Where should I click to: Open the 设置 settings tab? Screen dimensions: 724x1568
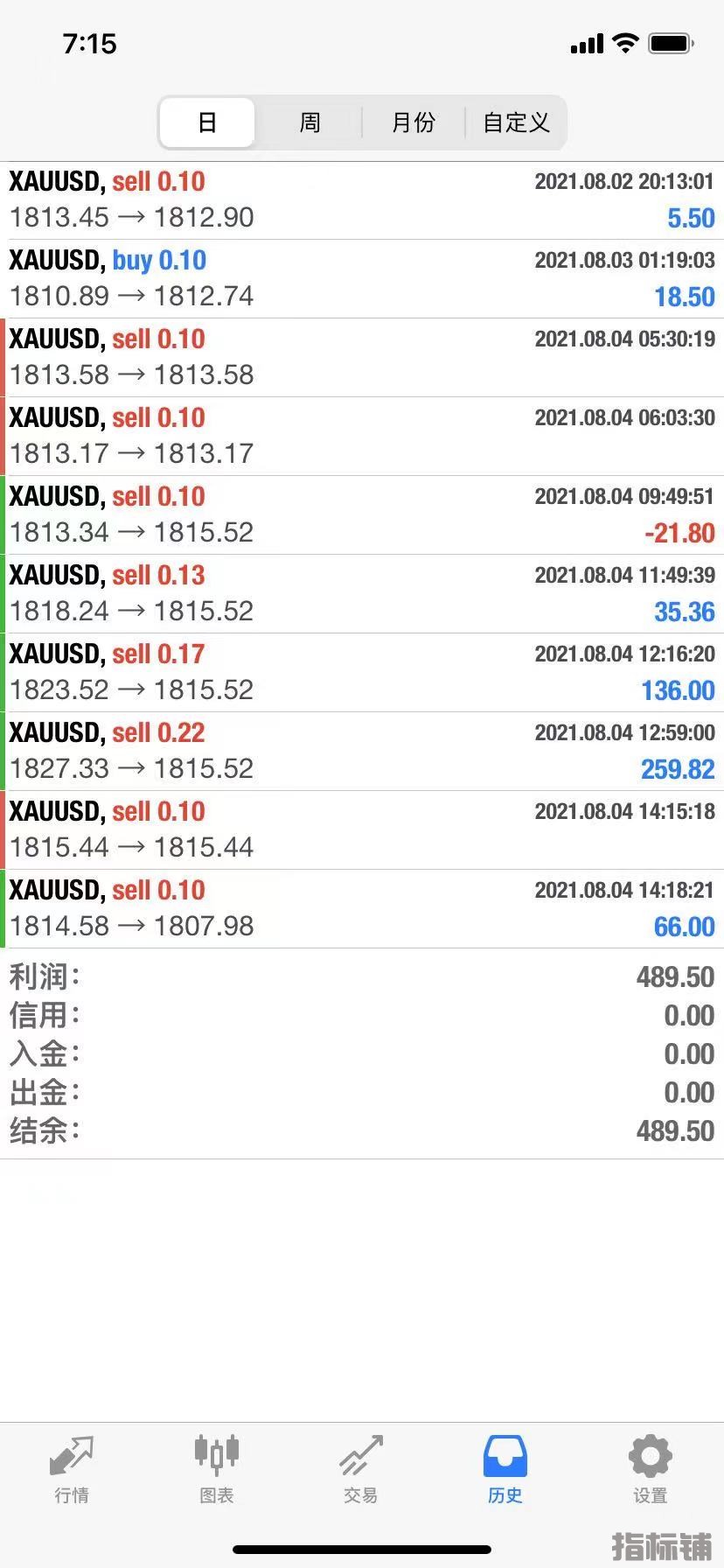(x=650, y=1470)
